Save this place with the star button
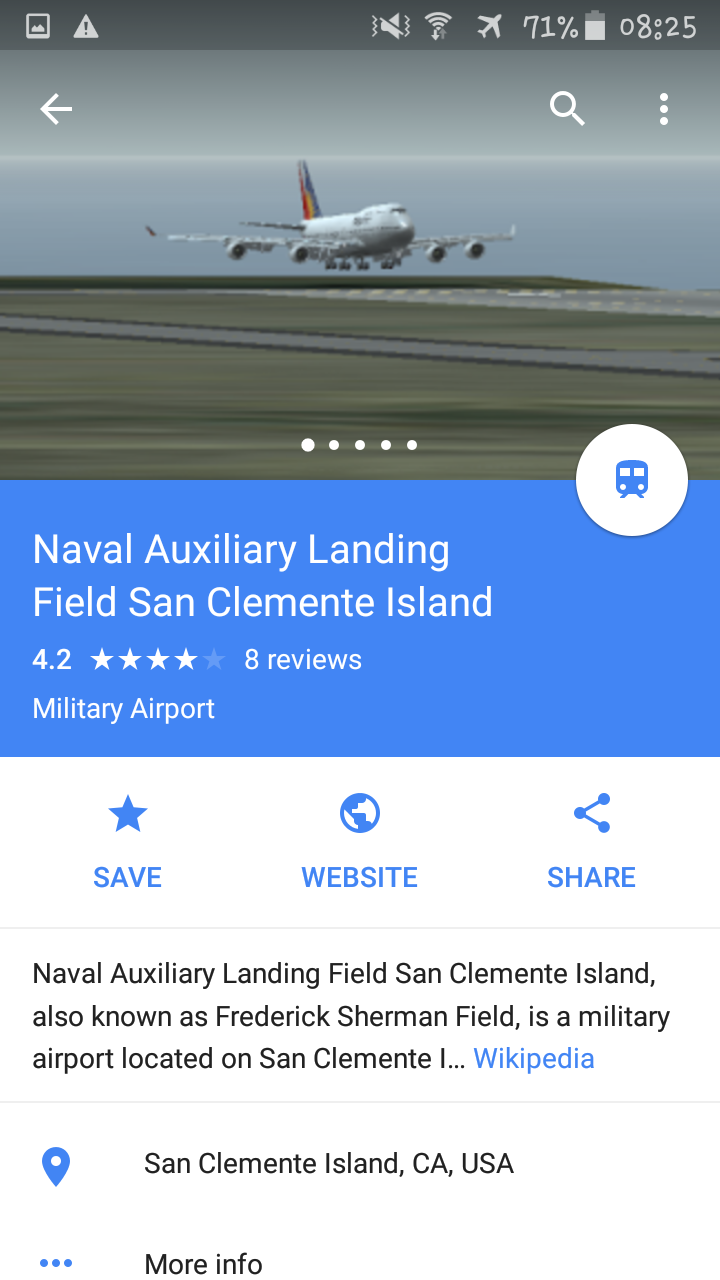 click(127, 842)
